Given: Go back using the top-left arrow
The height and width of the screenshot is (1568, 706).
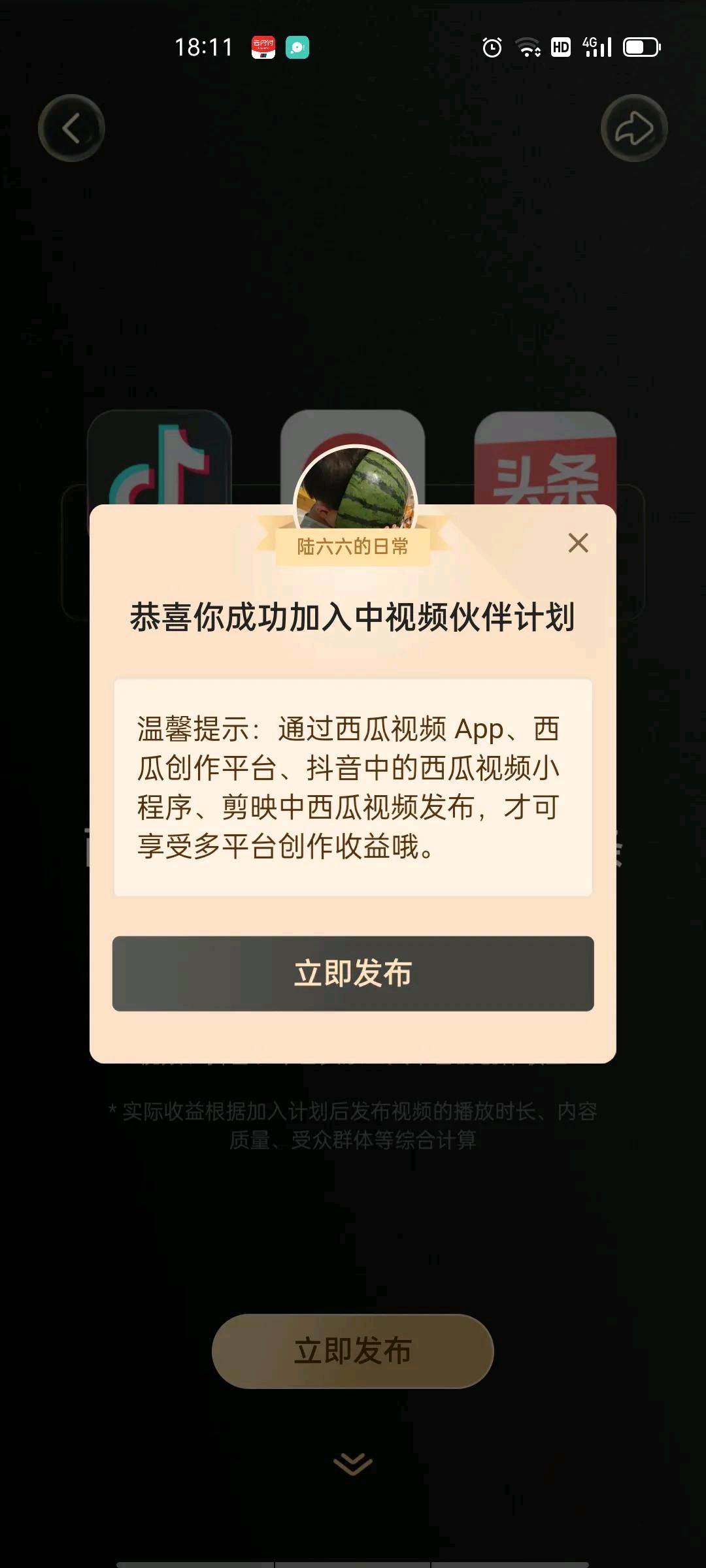Looking at the screenshot, I should click(x=71, y=128).
